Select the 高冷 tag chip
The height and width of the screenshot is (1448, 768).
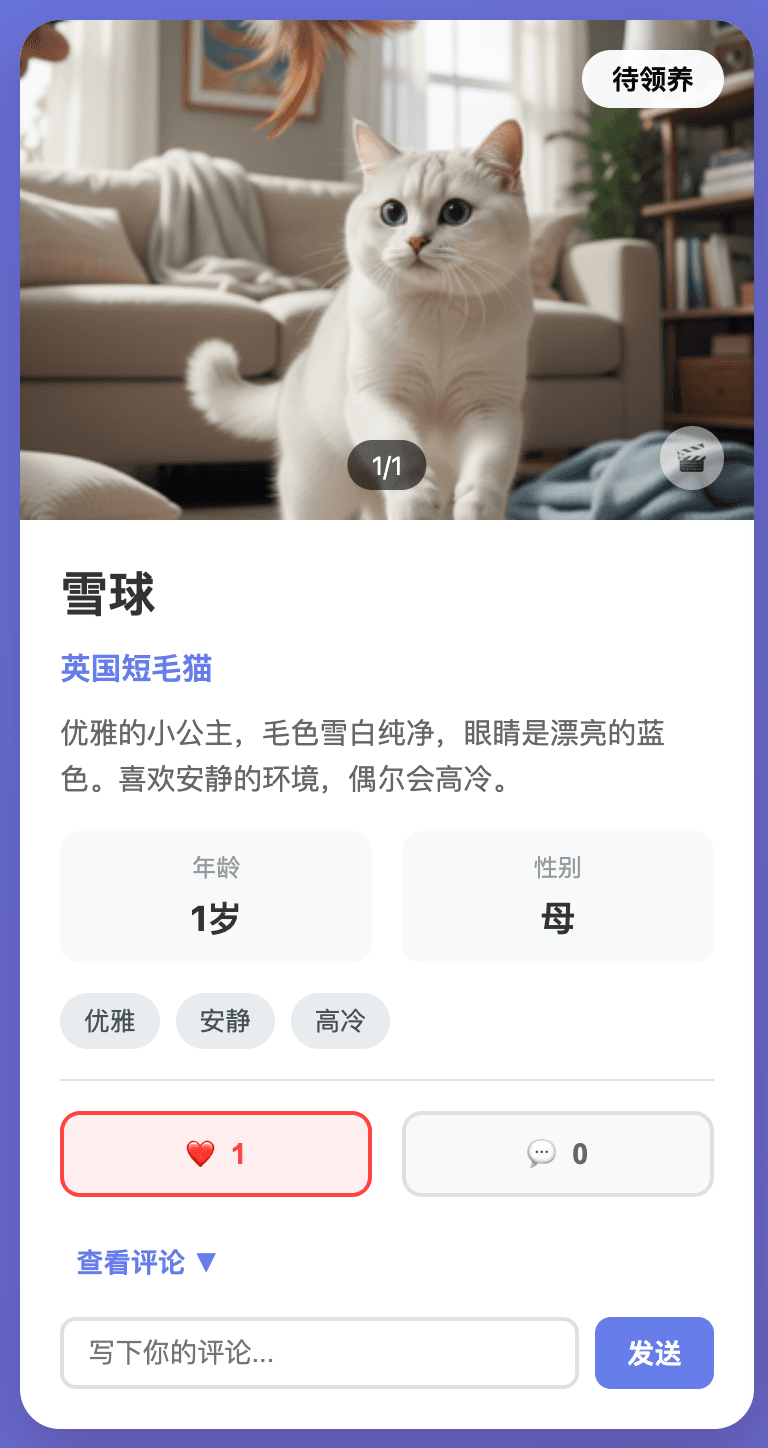pos(340,1021)
